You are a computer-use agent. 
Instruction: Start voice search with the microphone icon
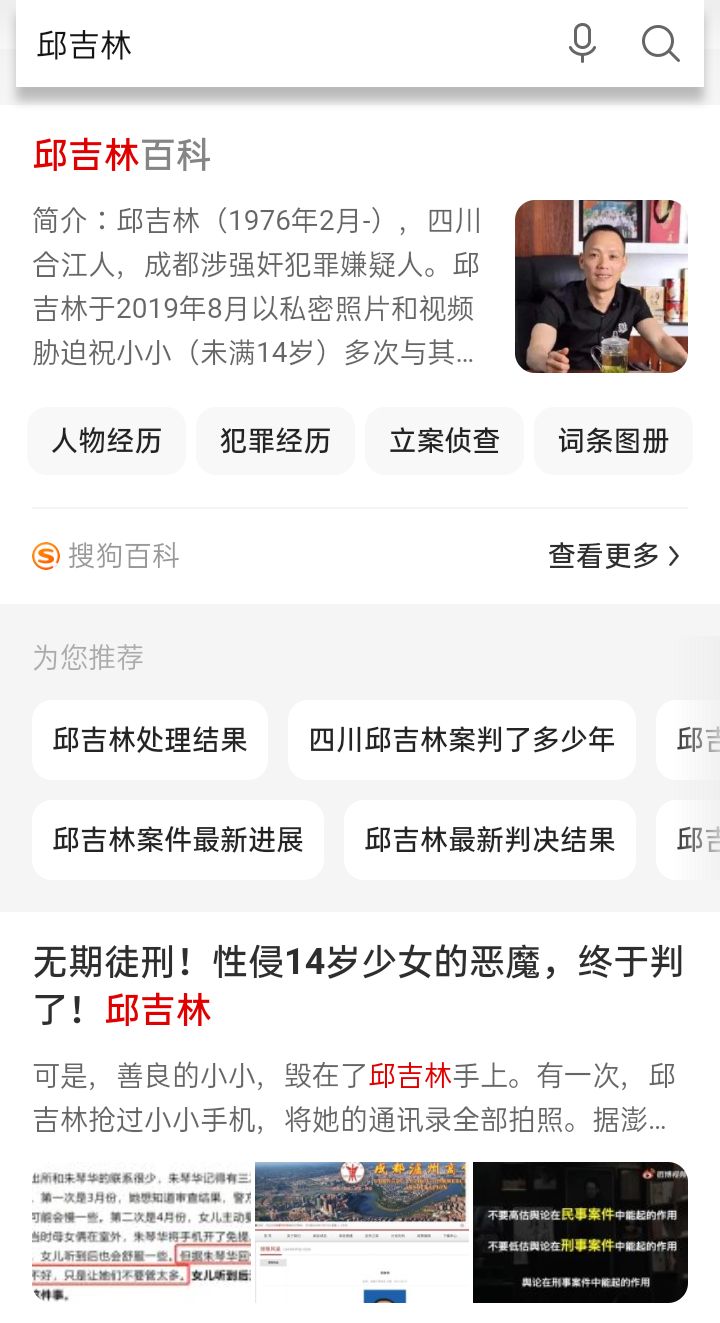582,44
